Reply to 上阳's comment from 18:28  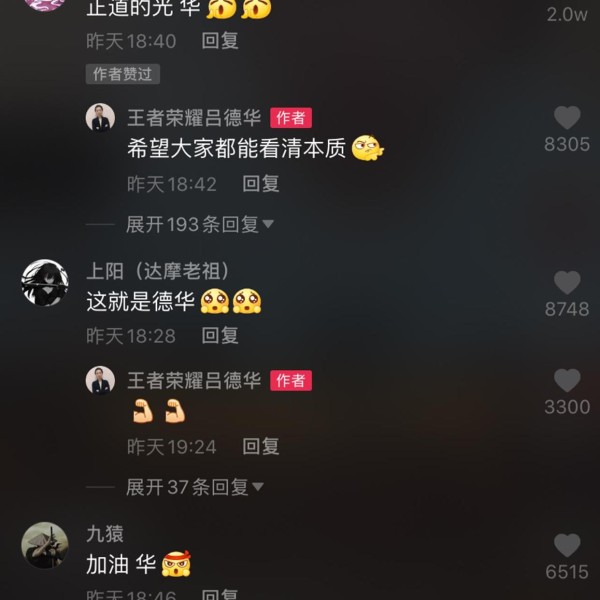[220, 335]
